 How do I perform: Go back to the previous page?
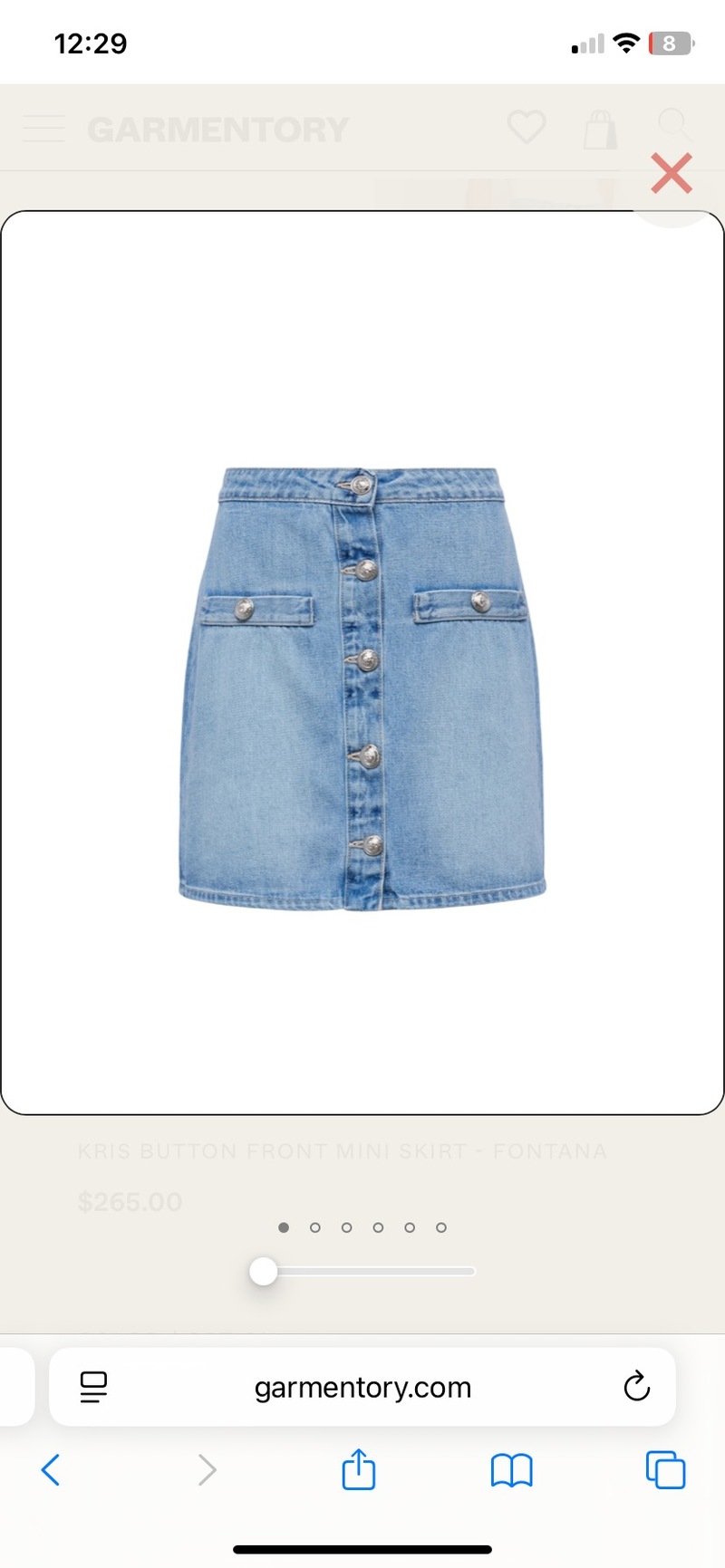[x=52, y=1469]
